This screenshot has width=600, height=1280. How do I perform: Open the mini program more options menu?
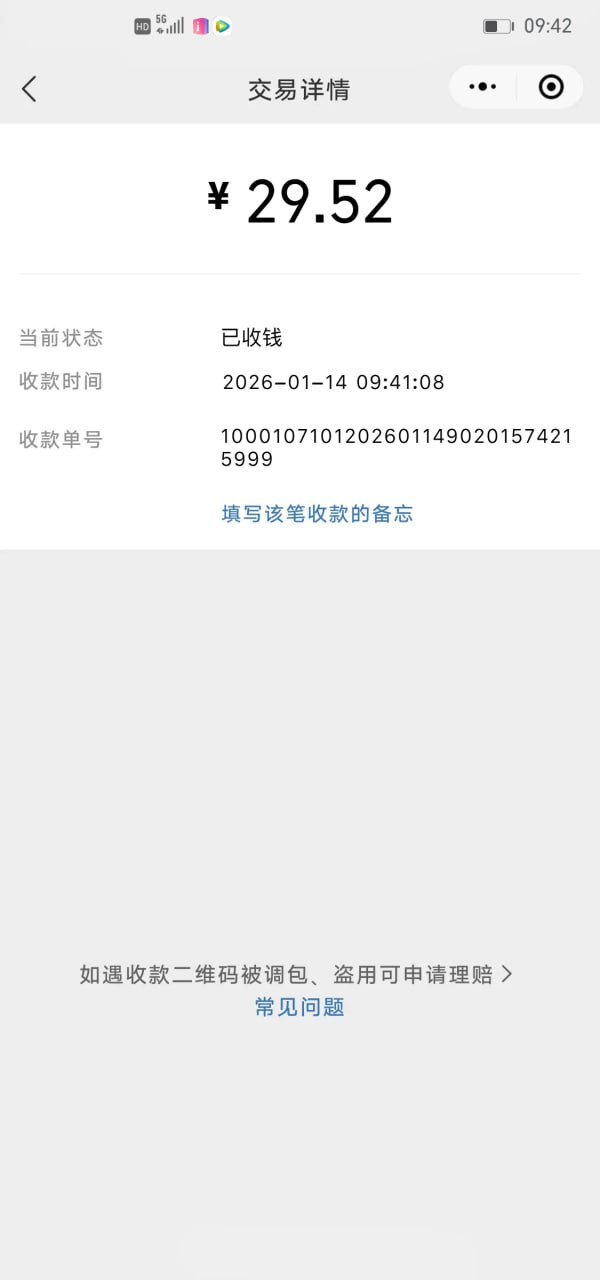tap(483, 87)
